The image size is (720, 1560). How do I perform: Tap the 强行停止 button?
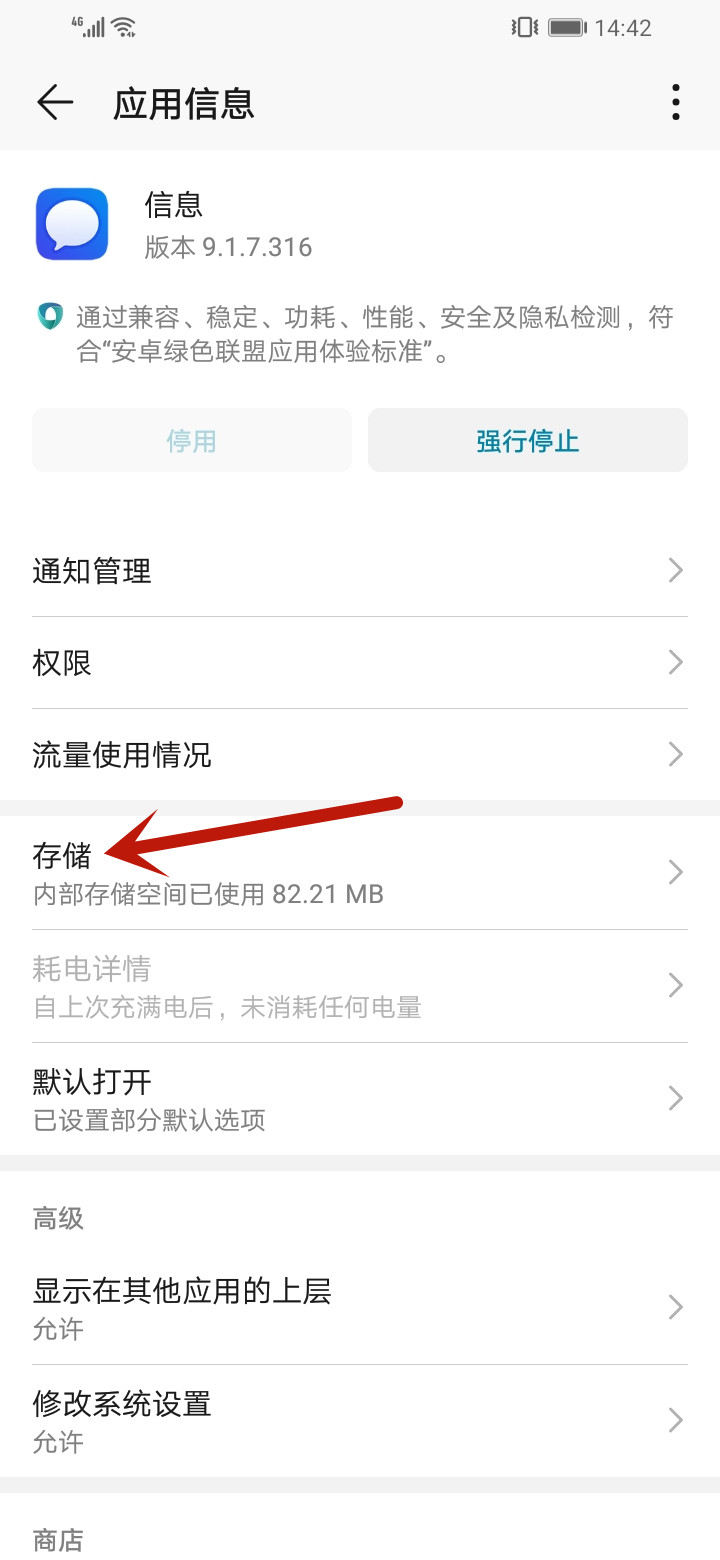tap(527, 441)
